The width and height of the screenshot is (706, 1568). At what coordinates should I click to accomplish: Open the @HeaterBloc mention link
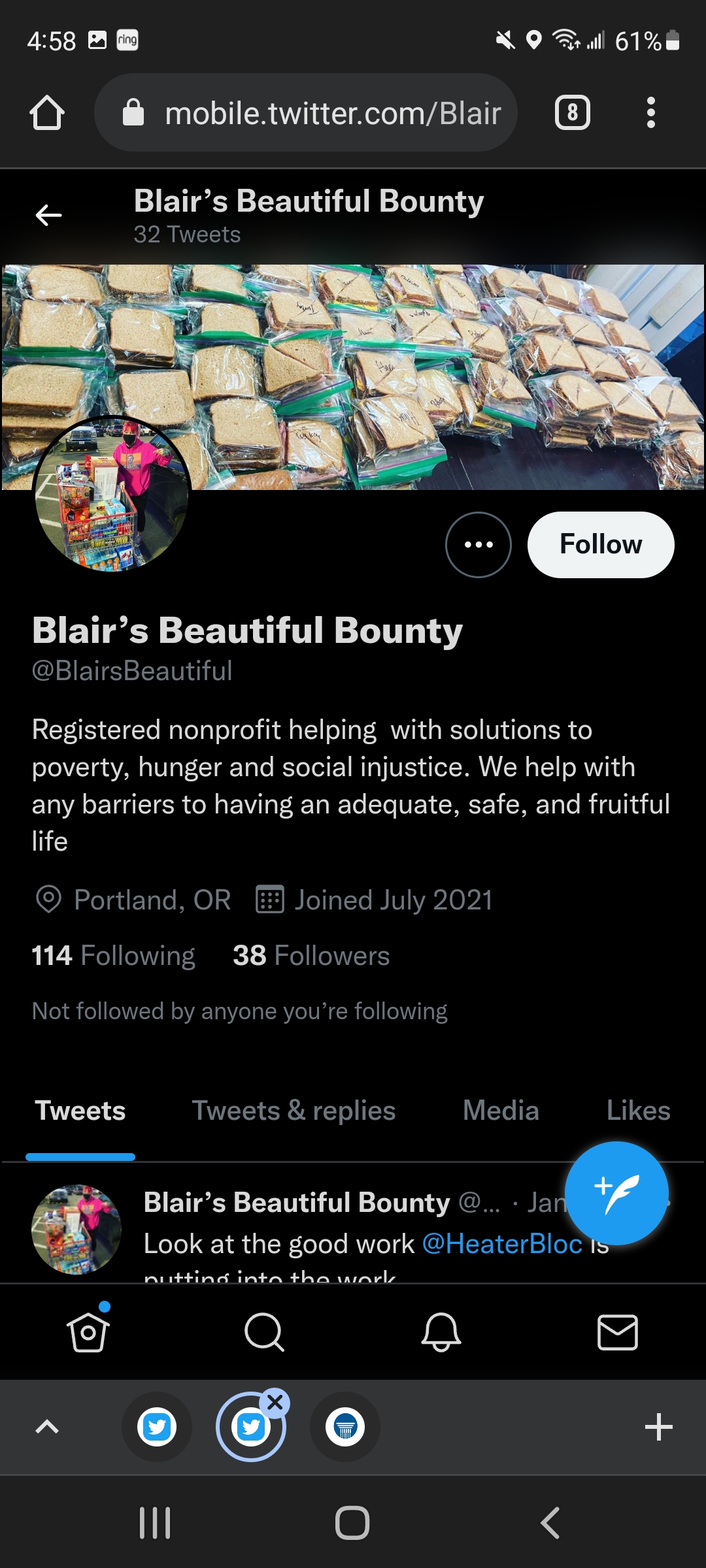point(502,1244)
